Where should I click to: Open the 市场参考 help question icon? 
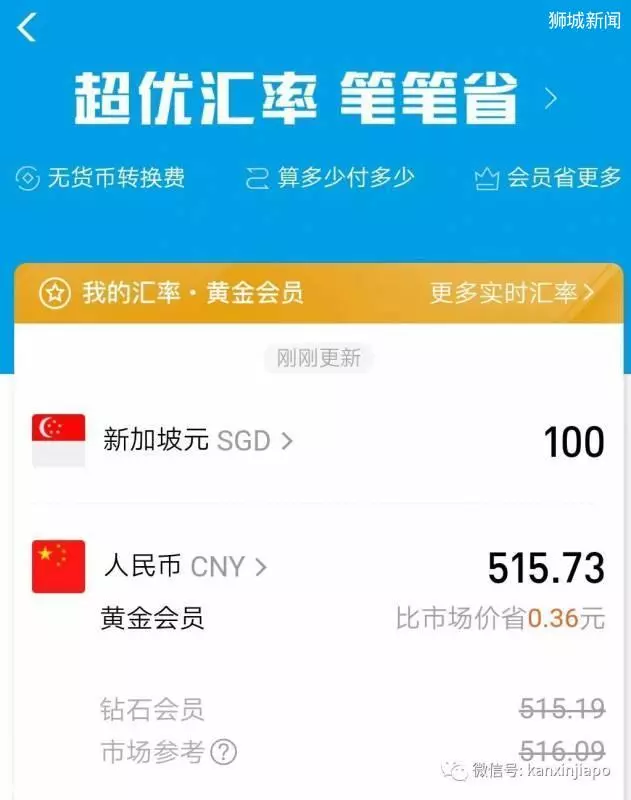pos(224,751)
